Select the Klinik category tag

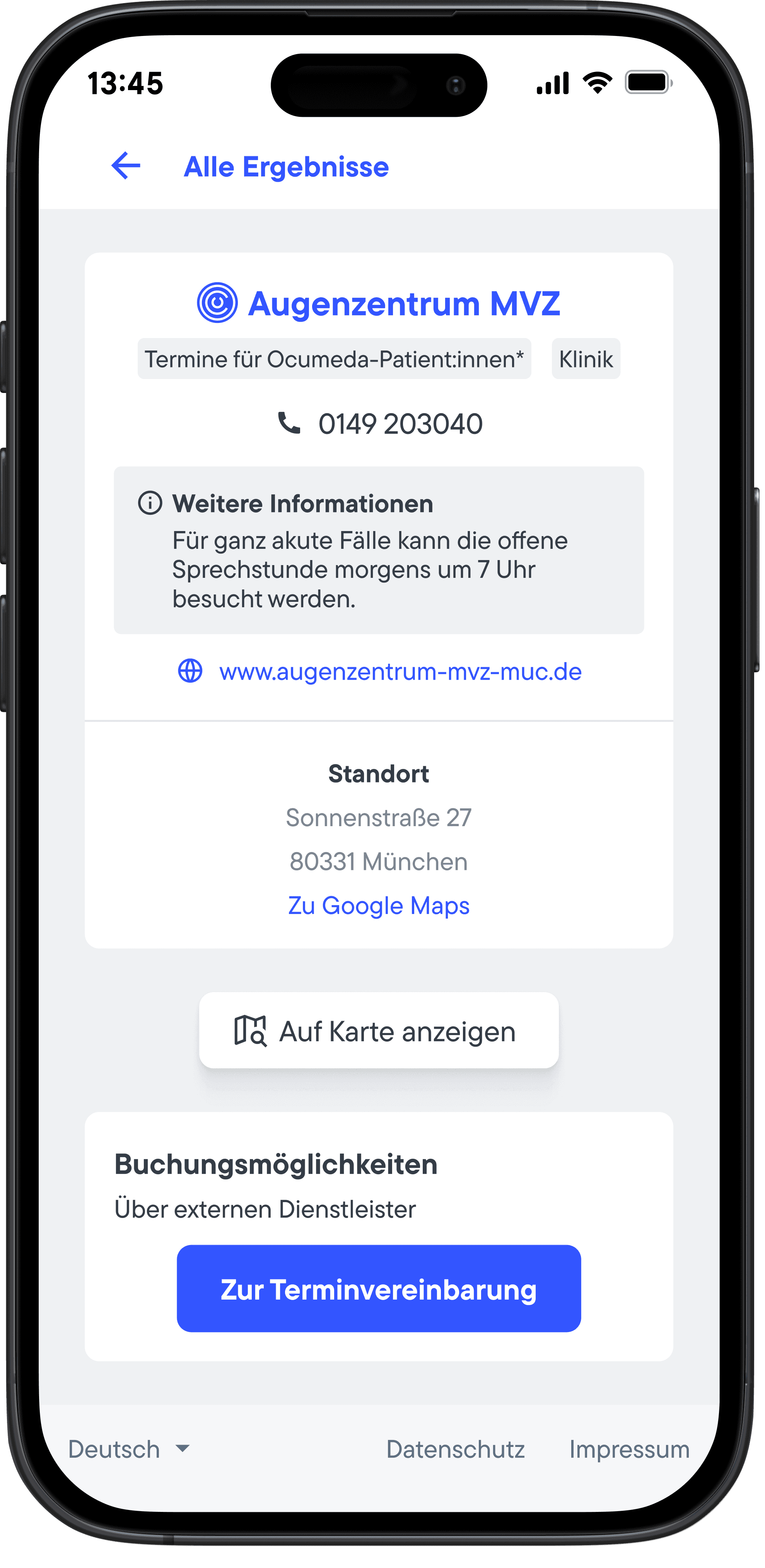pos(585,359)
